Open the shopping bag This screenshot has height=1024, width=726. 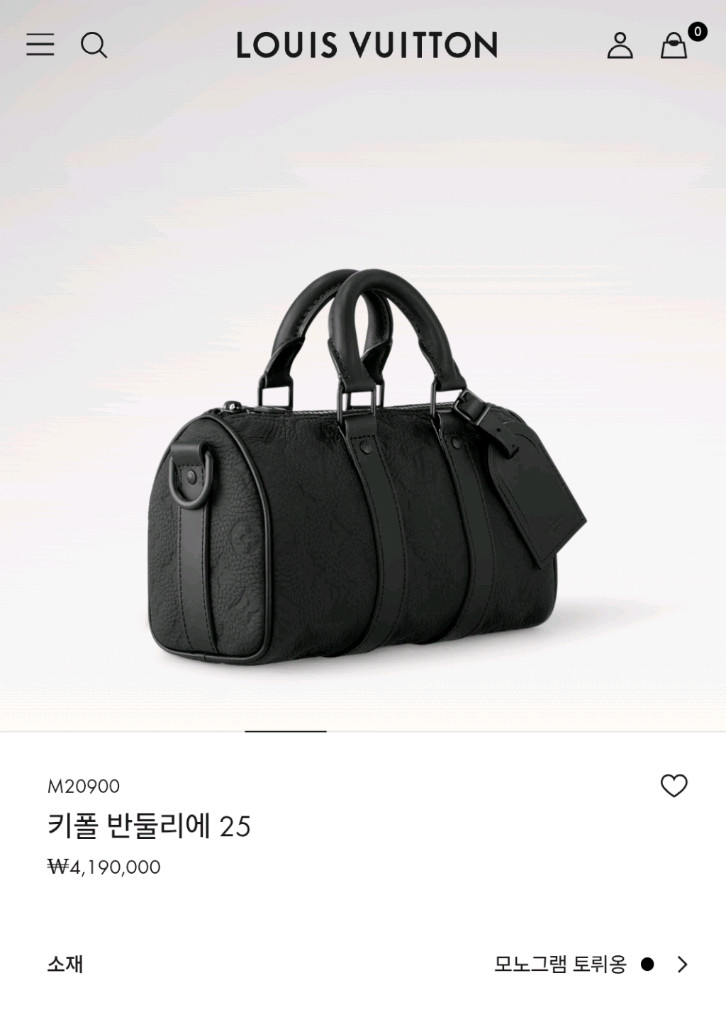coord(675,45)
